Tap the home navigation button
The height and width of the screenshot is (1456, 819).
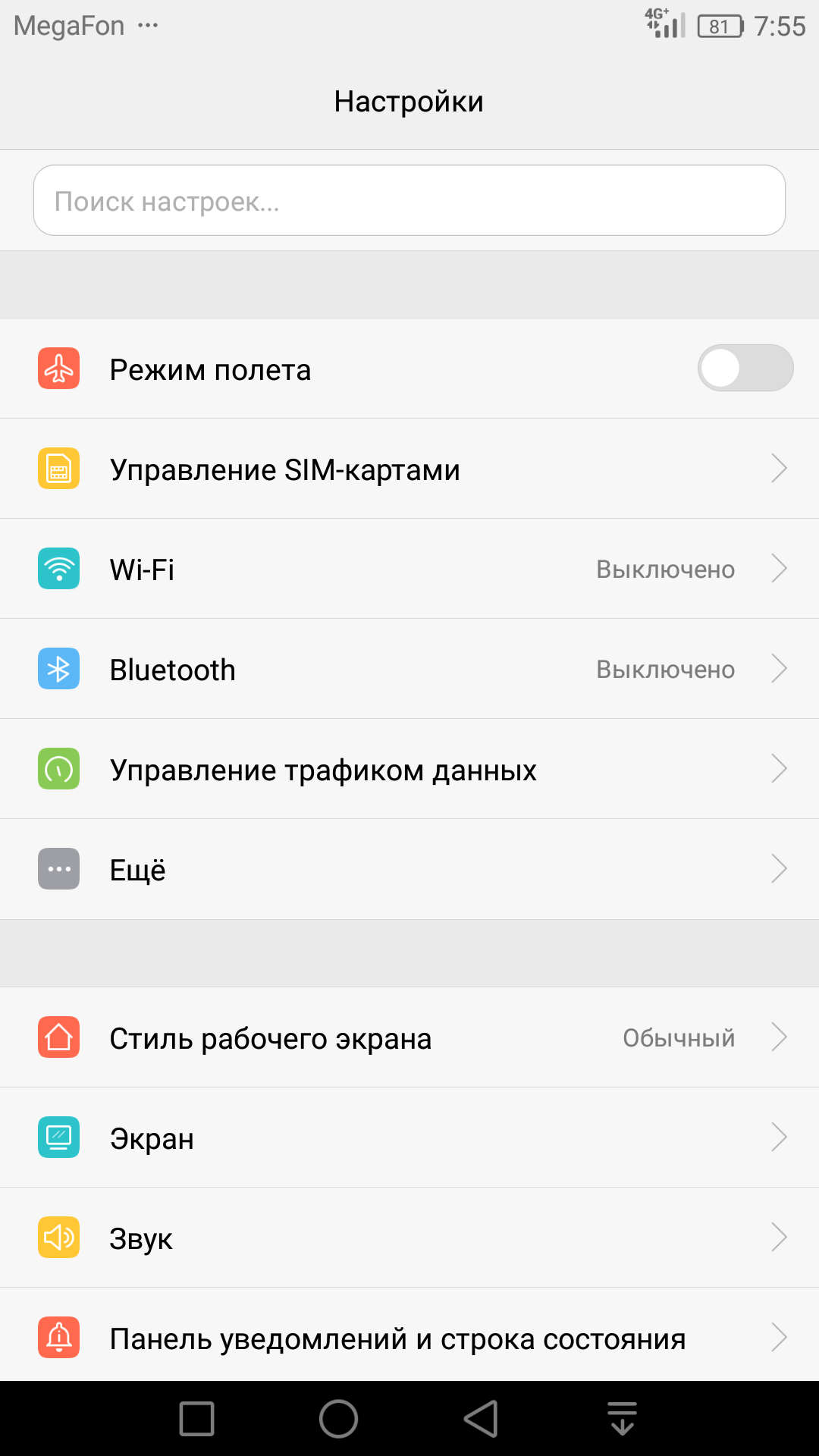pyautogui.click(x=338, y=1418)
